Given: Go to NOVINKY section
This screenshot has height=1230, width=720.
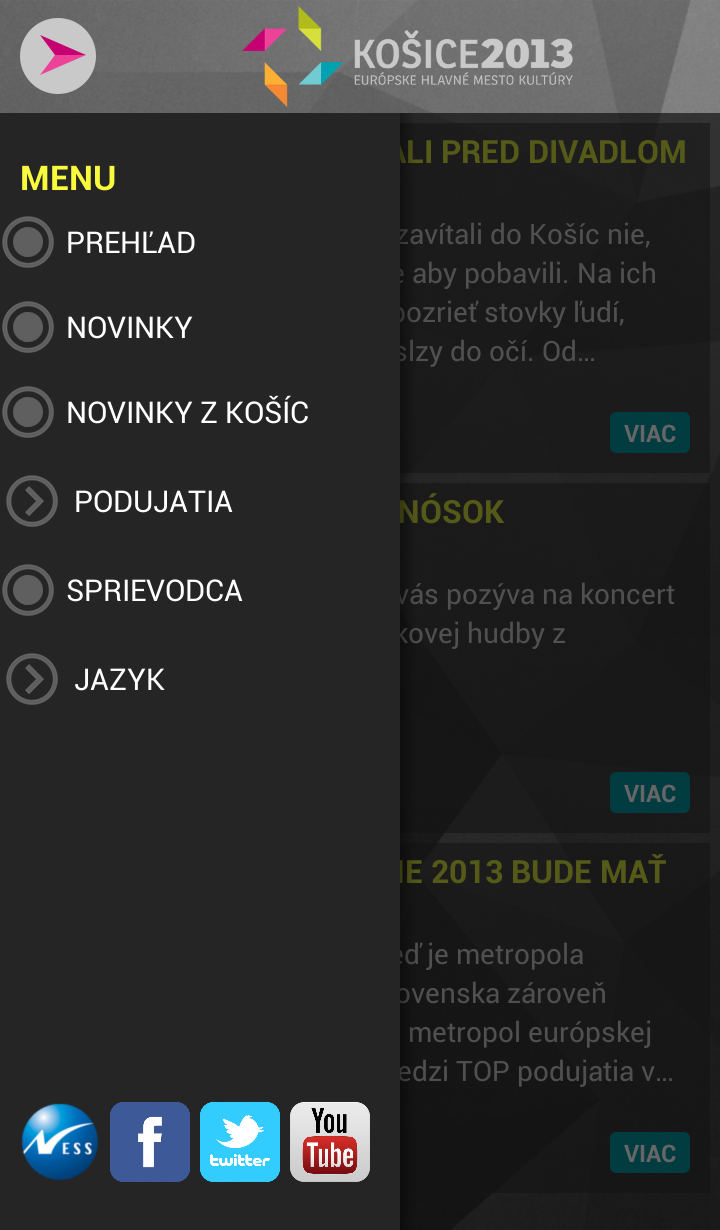Looking at the screenshot, I should (x=128, y=328).
